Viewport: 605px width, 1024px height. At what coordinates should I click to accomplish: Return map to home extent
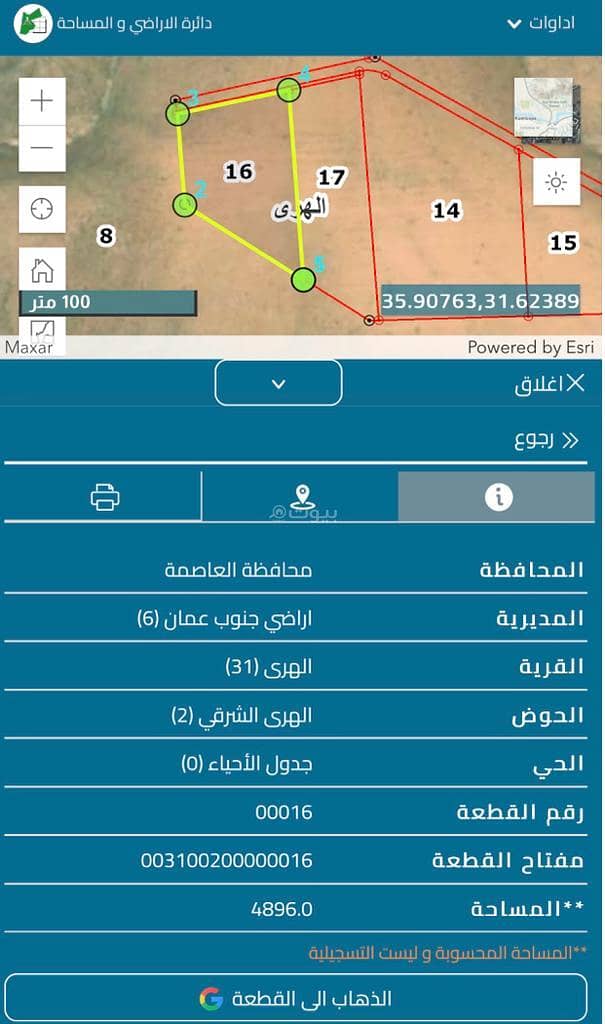point(42,270)
